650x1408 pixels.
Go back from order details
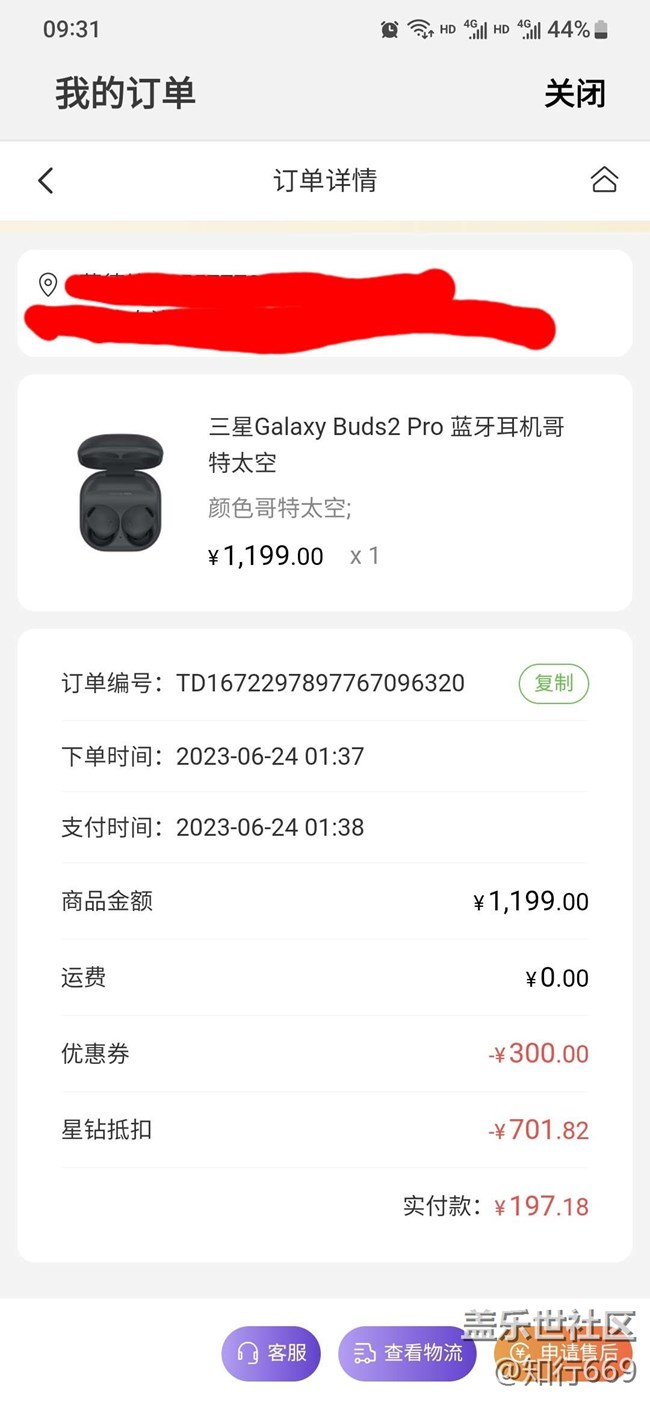tap(45, 180)
